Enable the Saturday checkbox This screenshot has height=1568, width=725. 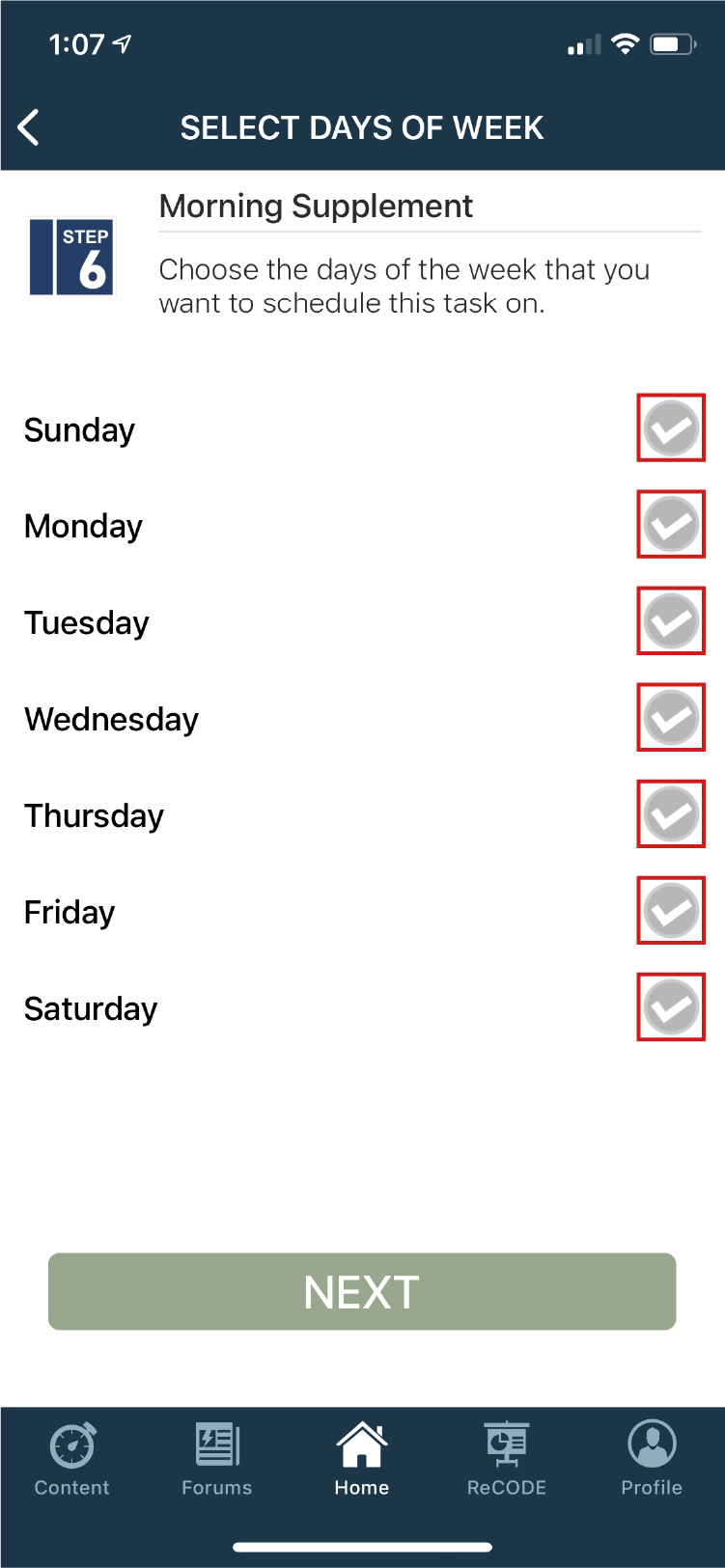(x=671, y=1007)
